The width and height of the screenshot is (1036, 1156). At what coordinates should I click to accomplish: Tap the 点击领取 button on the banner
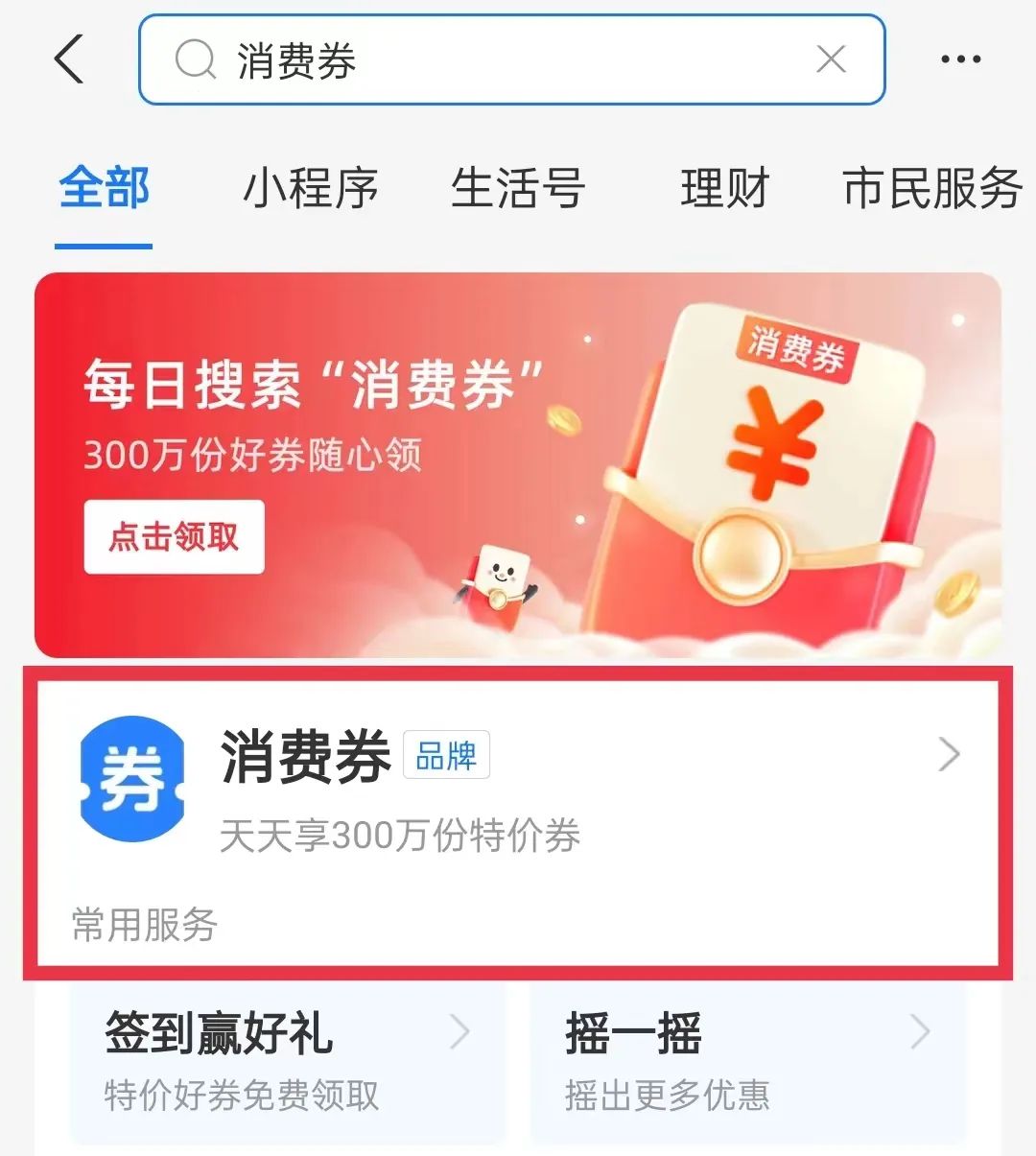[x=174, y=536]
